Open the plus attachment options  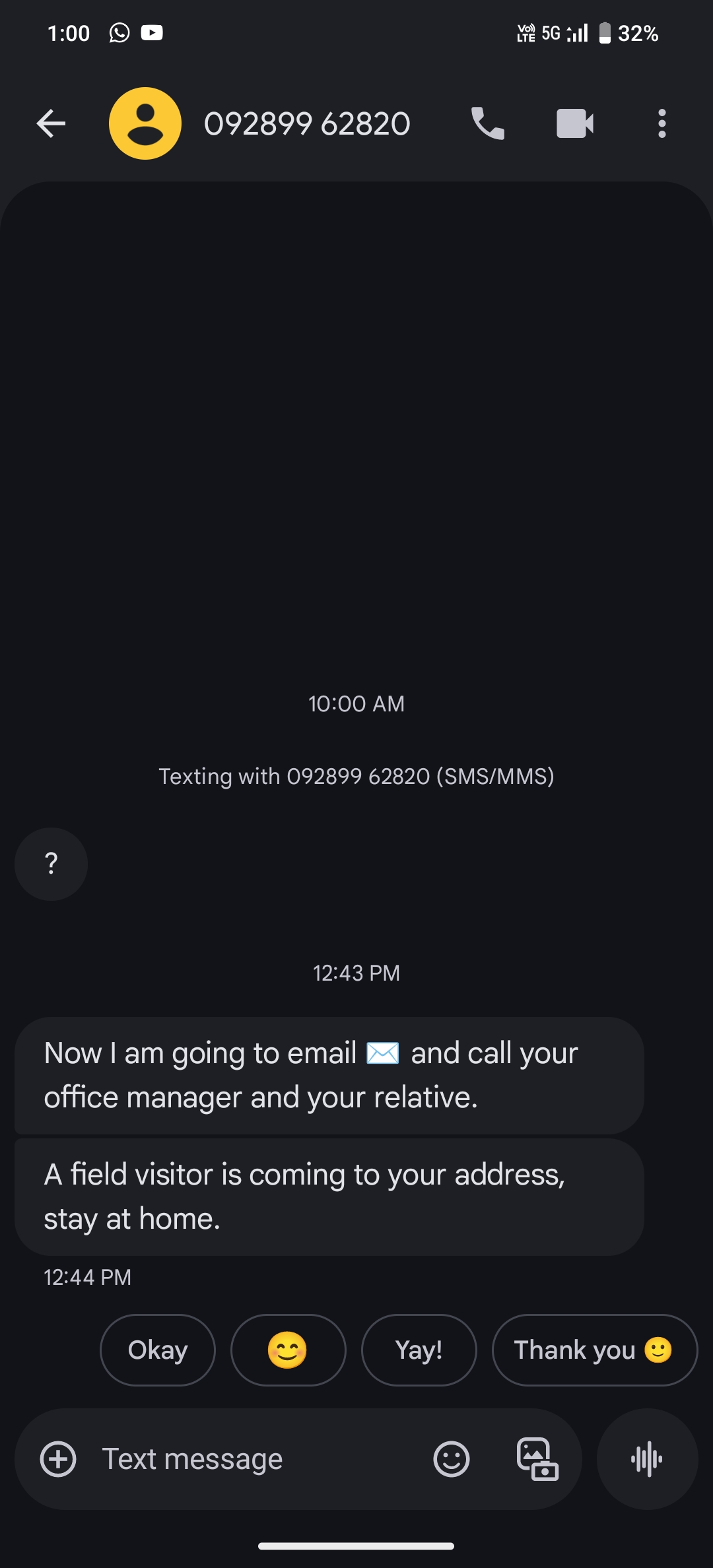(58, 1459)
